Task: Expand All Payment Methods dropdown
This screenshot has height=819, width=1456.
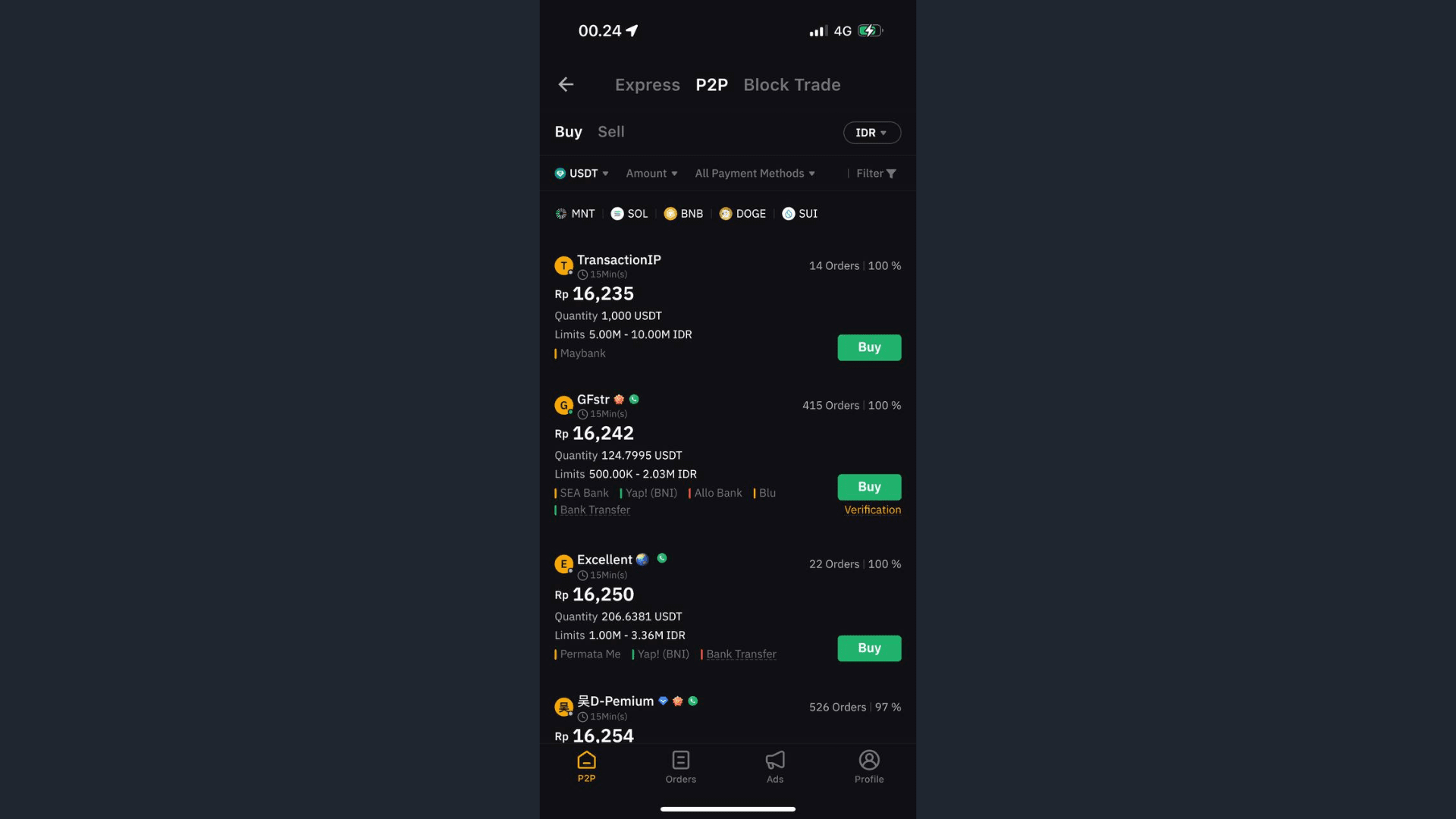Action: pyautogui.click(x=755, y=174)
